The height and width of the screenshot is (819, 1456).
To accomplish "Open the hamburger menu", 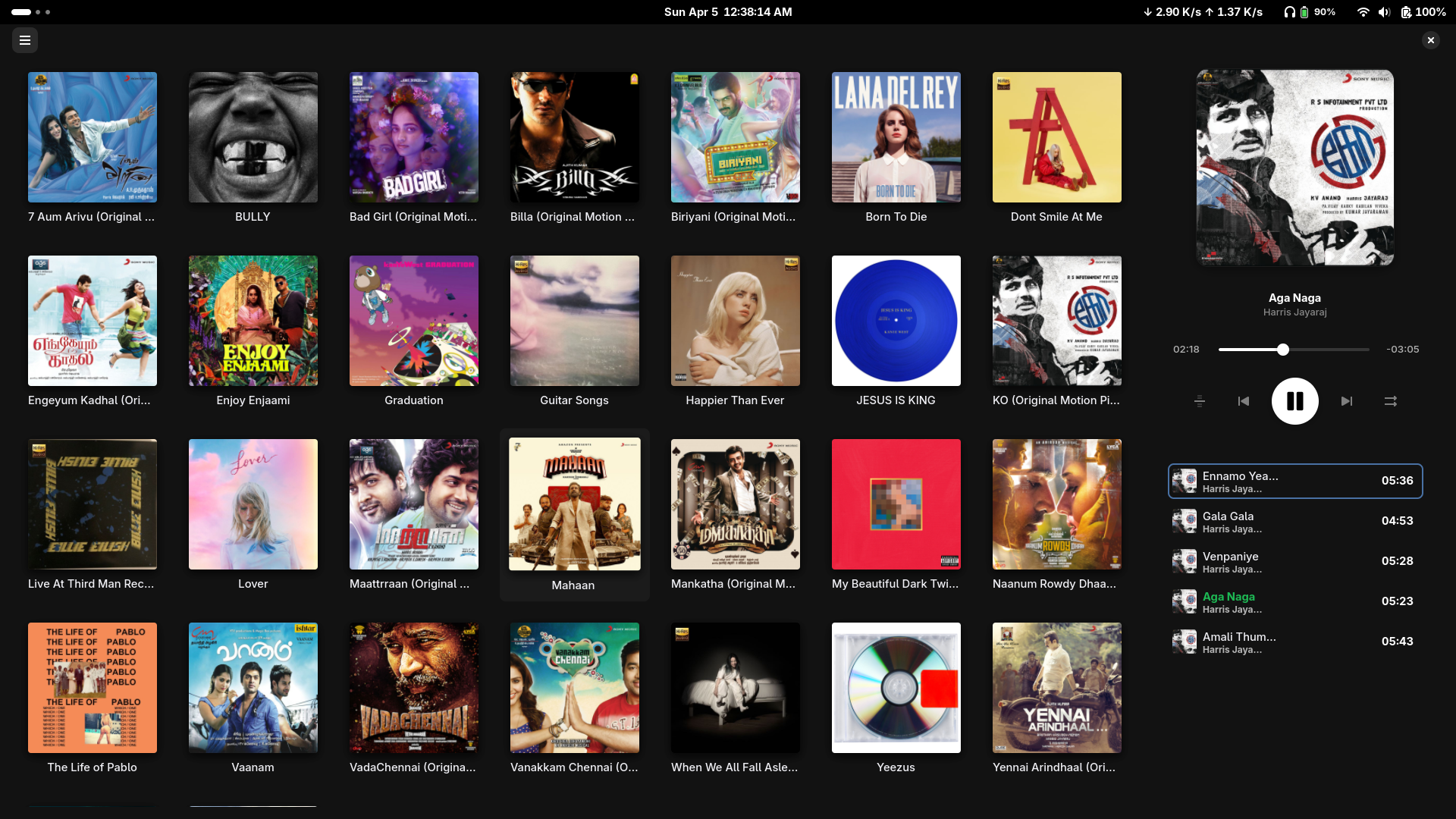I will click(x=25, y=40).
